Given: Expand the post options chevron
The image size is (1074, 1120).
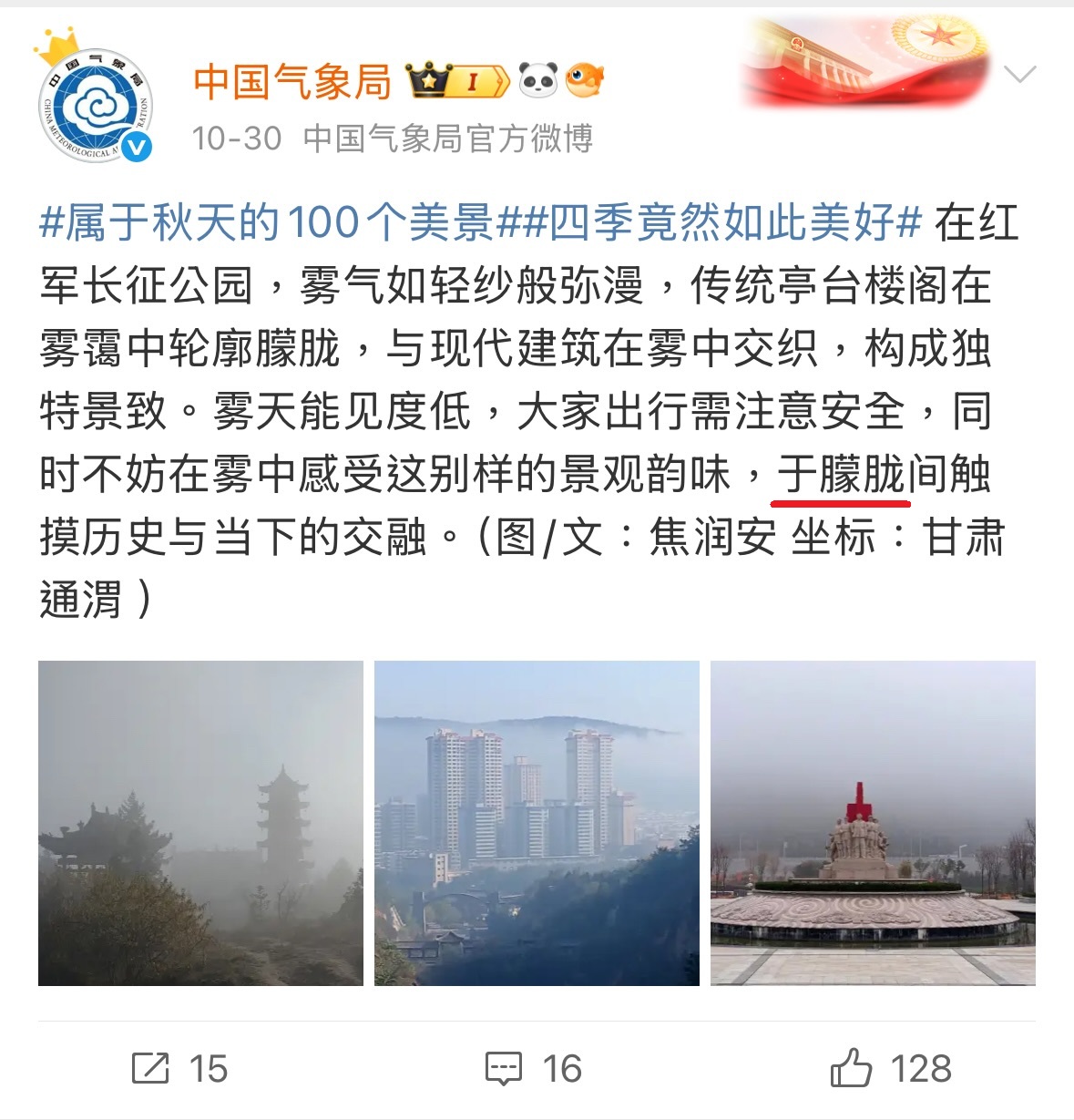Looking at the screenshot, I should click(x=1019, y=74).
